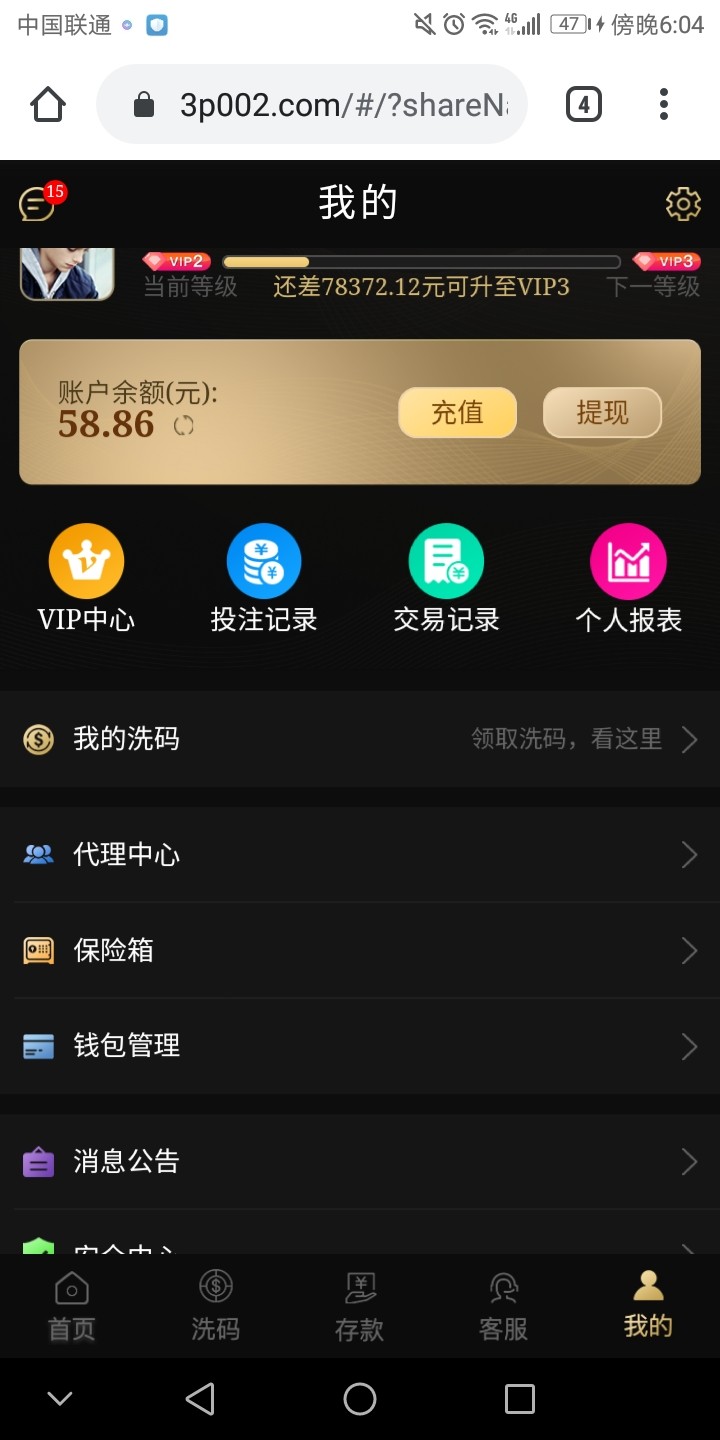The width and height of the screenshot is (720, 1440).
Task: Switch to the 存款 deposit tab
Action: click(359, 1306)
